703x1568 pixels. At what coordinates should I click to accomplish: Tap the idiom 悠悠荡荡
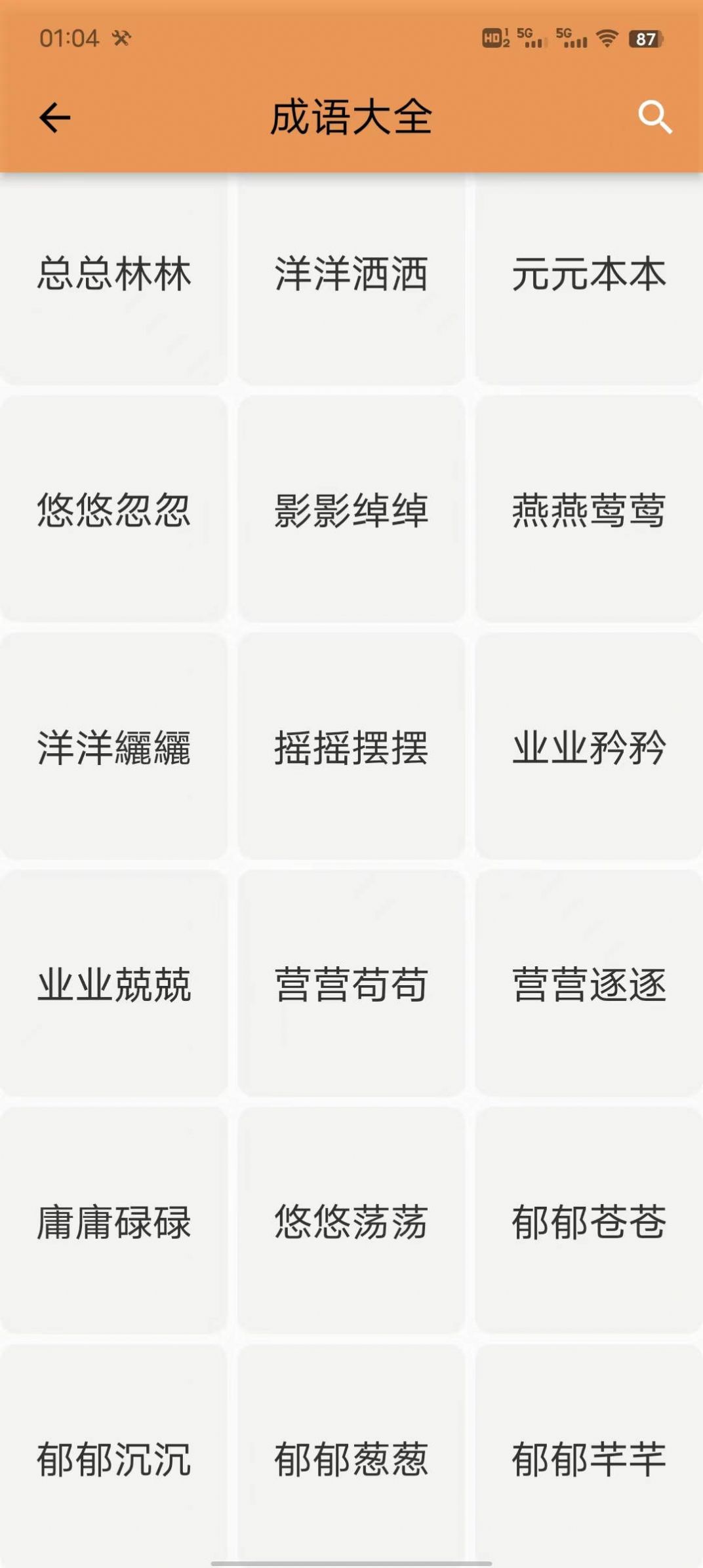pos(351,1222)
